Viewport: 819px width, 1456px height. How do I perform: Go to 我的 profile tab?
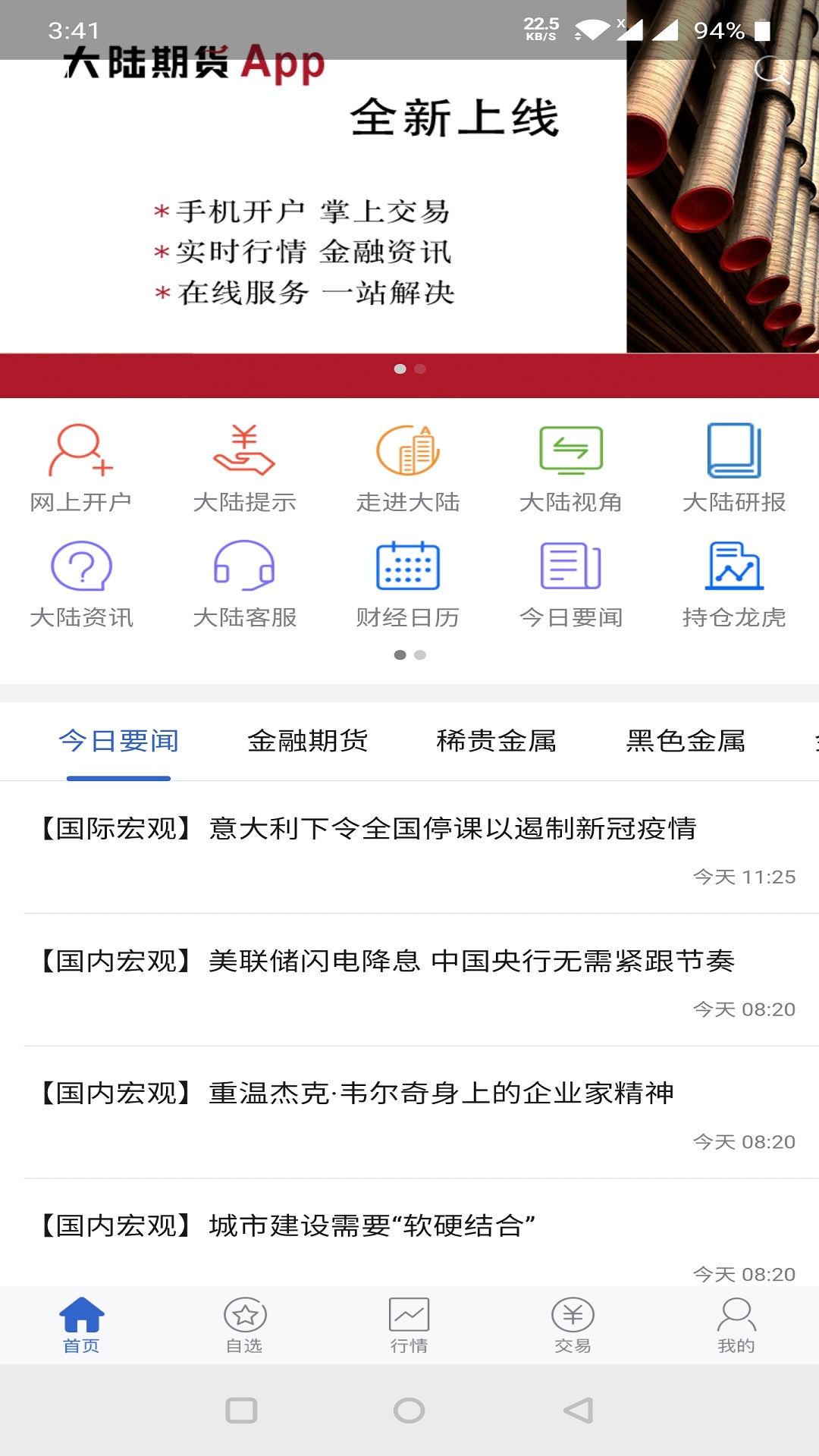(x=736, y=1324)
